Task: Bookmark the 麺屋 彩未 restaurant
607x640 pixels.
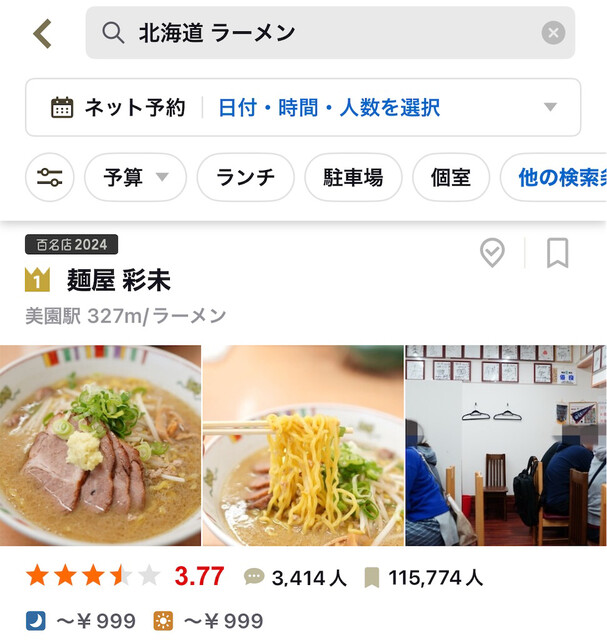Action: [x=557, y=253]
